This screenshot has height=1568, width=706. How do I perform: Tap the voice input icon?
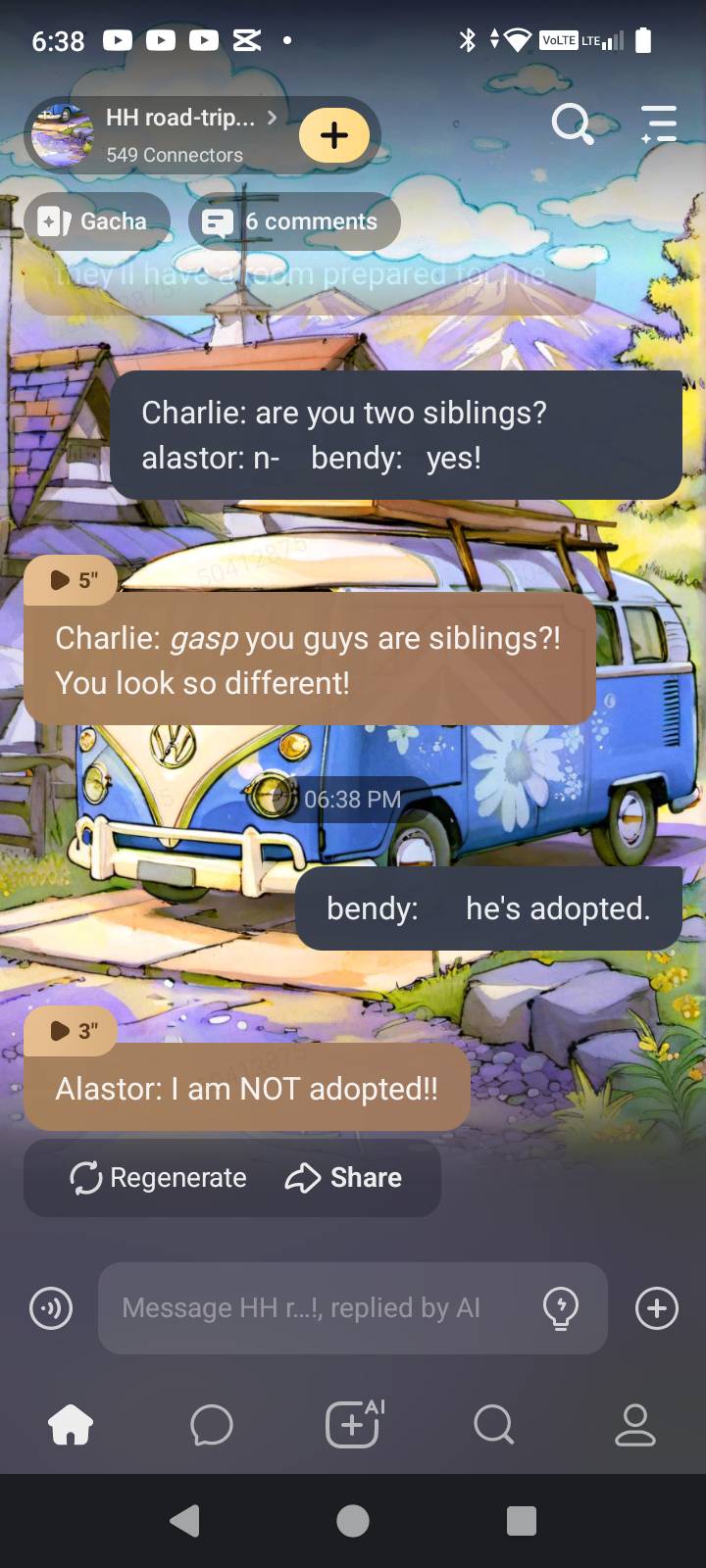click(51, 1308)
